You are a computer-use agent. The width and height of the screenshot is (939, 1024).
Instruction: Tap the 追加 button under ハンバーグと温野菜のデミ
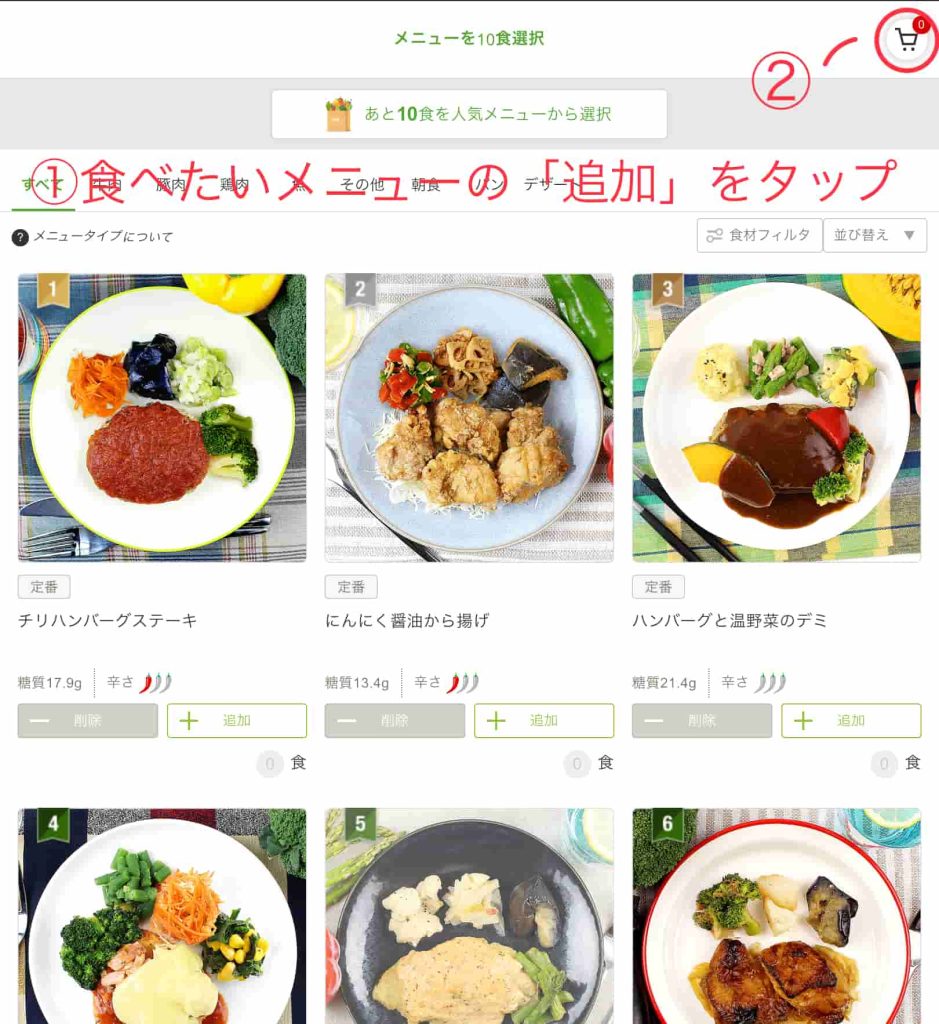(x=850, y=720)
